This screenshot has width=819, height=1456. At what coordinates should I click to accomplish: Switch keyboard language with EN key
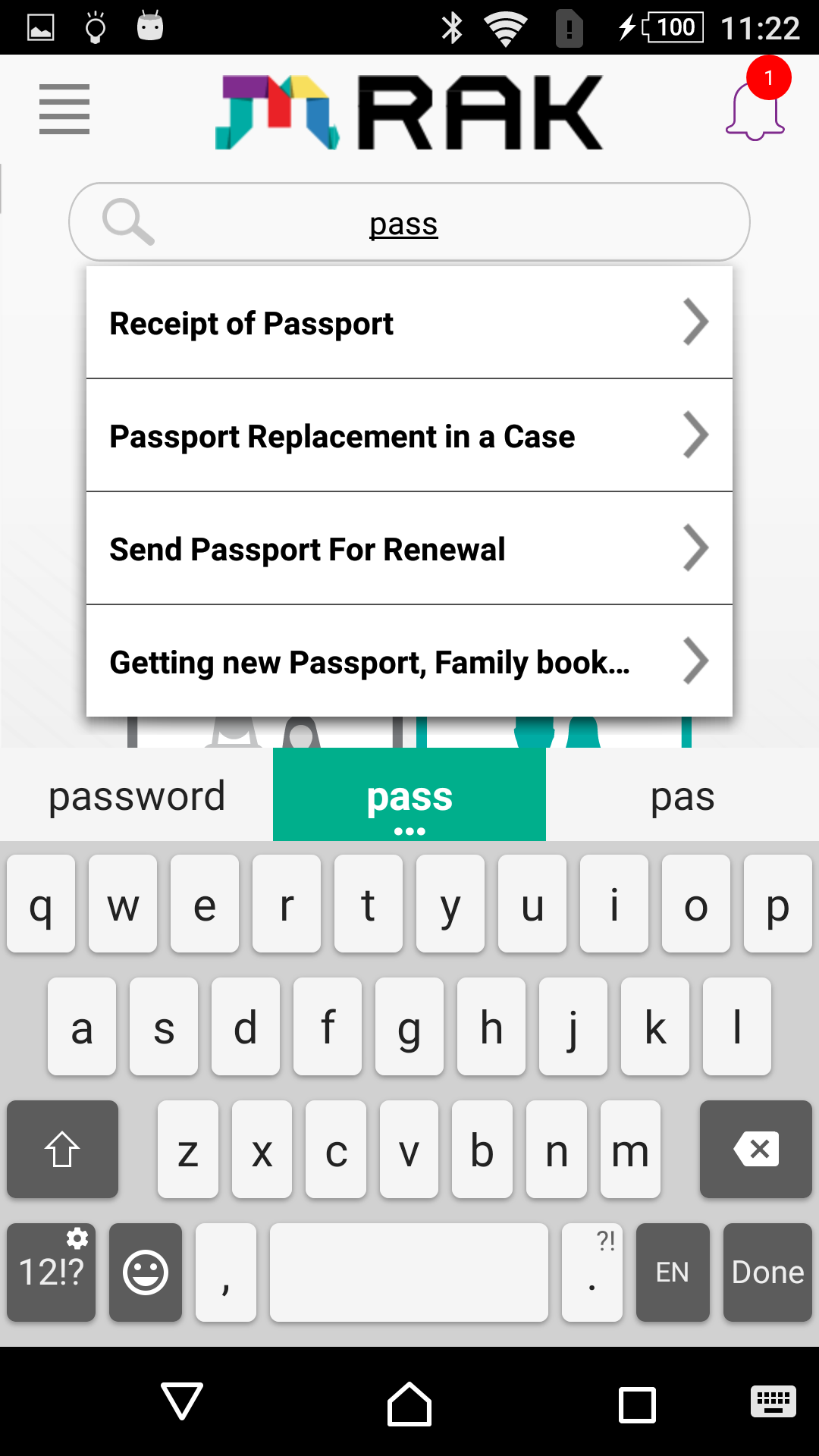673,1272
